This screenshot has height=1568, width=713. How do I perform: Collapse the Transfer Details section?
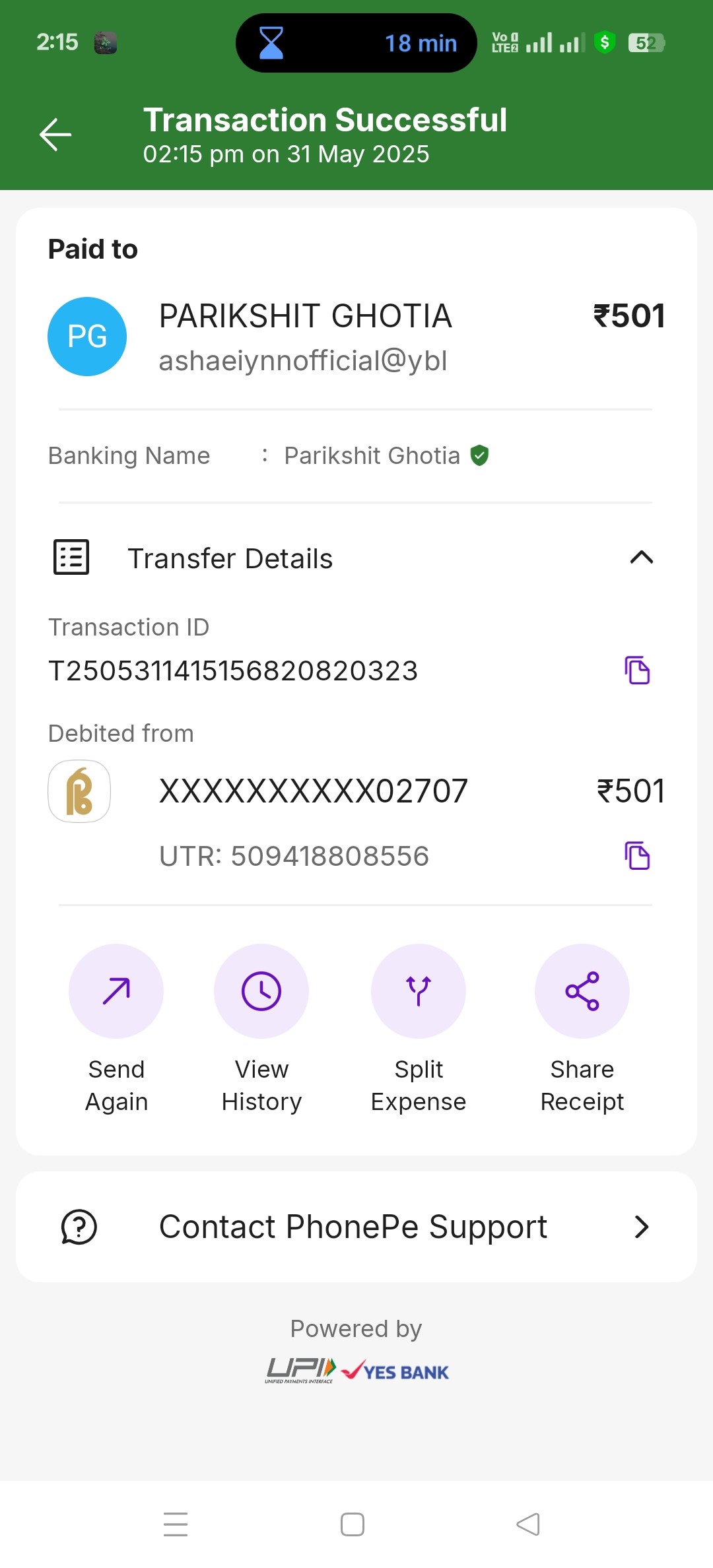tap(641, 558)
